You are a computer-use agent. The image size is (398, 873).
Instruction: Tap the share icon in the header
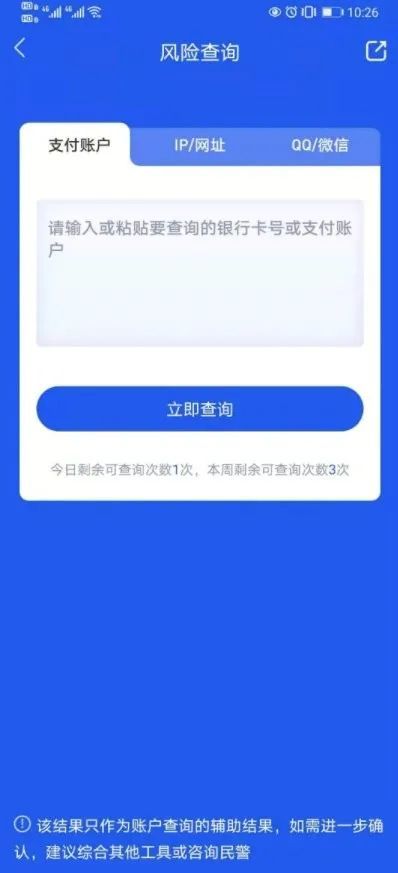point(376,51)
